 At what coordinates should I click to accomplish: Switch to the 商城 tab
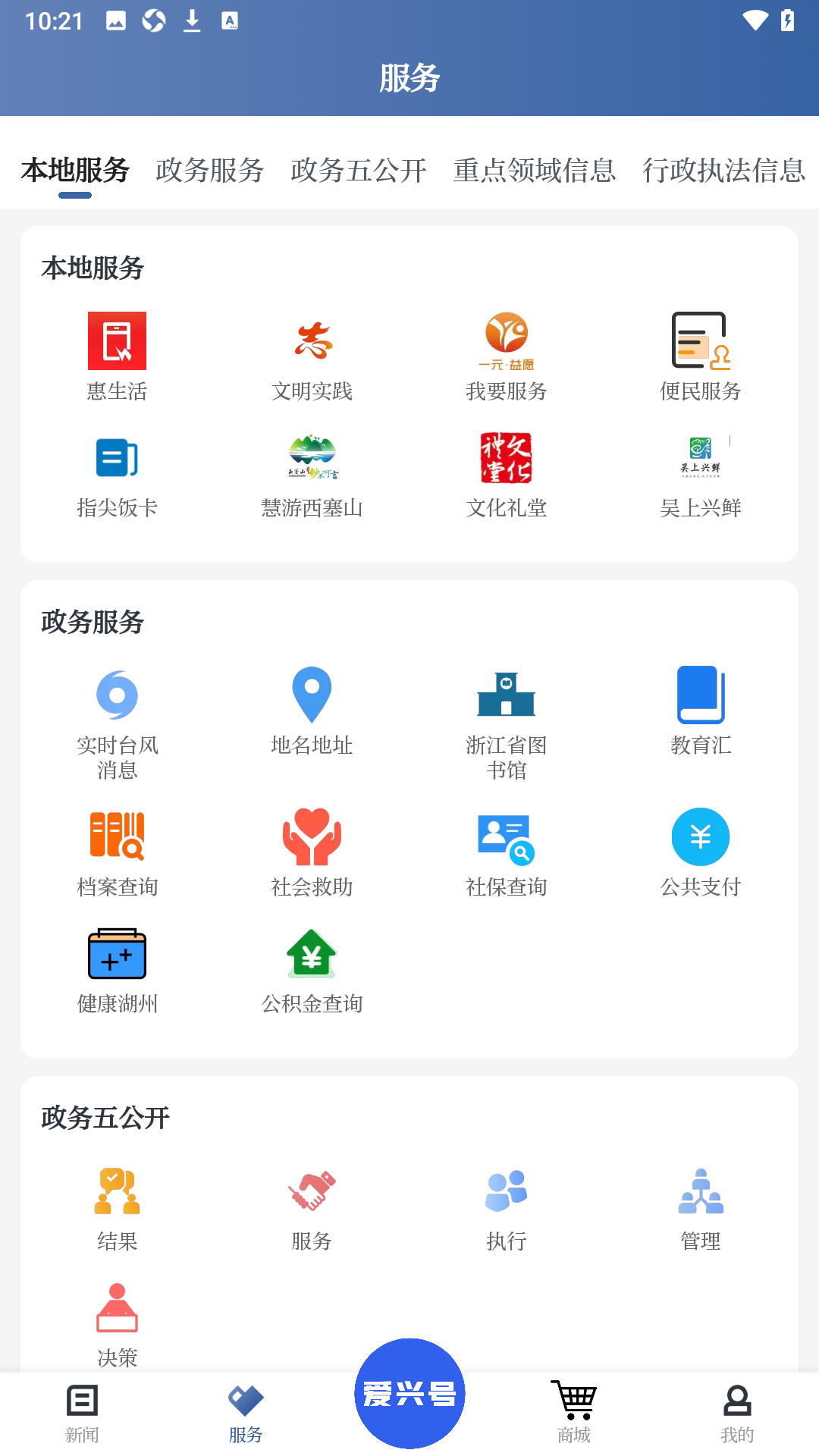coord(573,1414)
